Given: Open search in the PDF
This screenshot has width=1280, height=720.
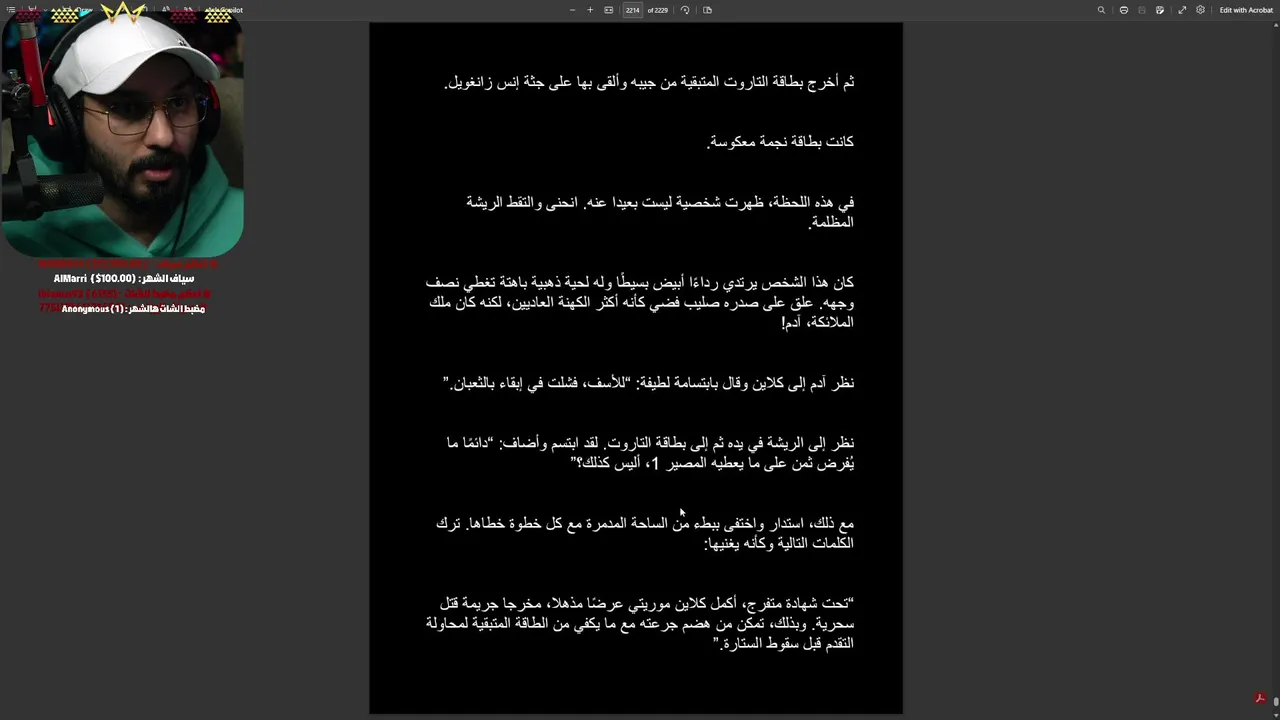Looking at the screenshot, I should (1101, 10).
